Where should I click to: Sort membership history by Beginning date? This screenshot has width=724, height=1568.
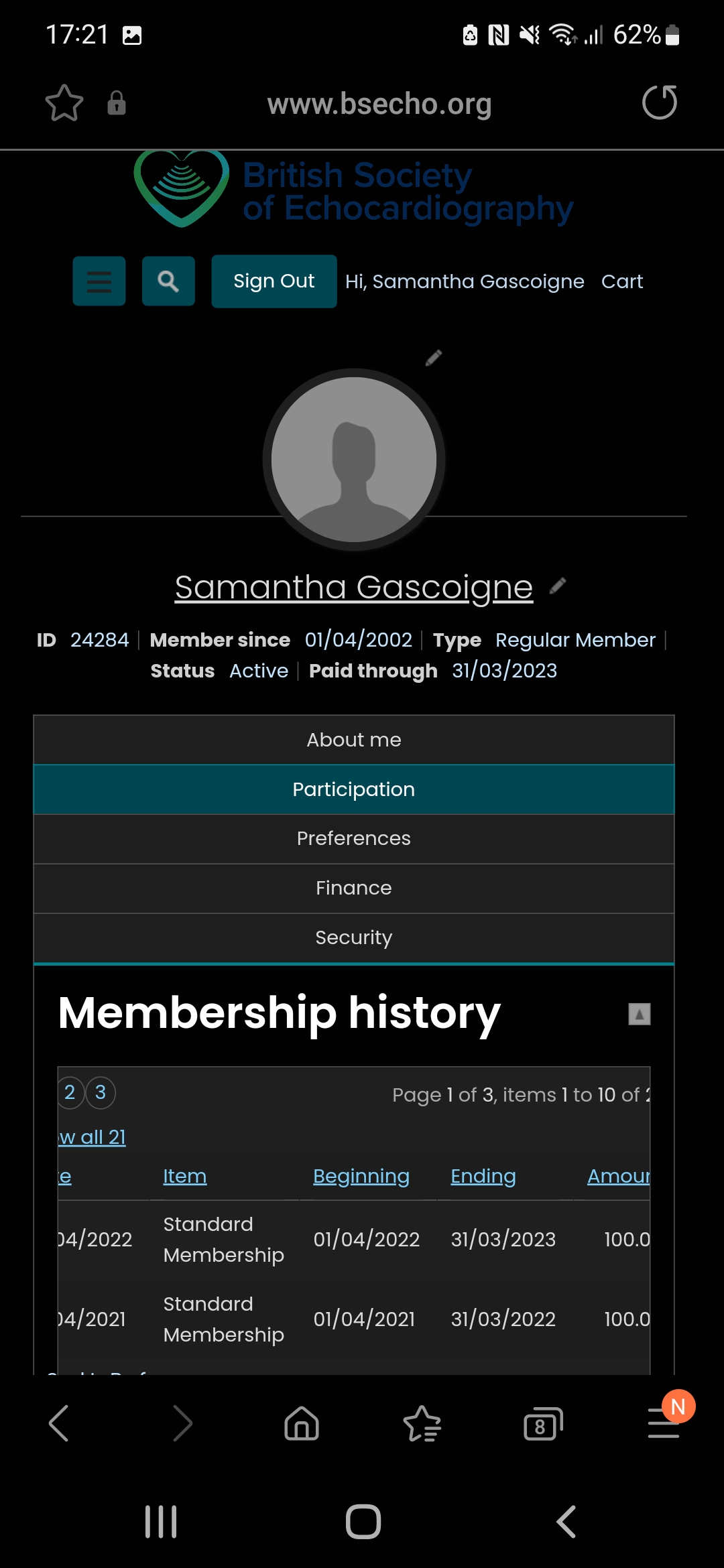361,1176
